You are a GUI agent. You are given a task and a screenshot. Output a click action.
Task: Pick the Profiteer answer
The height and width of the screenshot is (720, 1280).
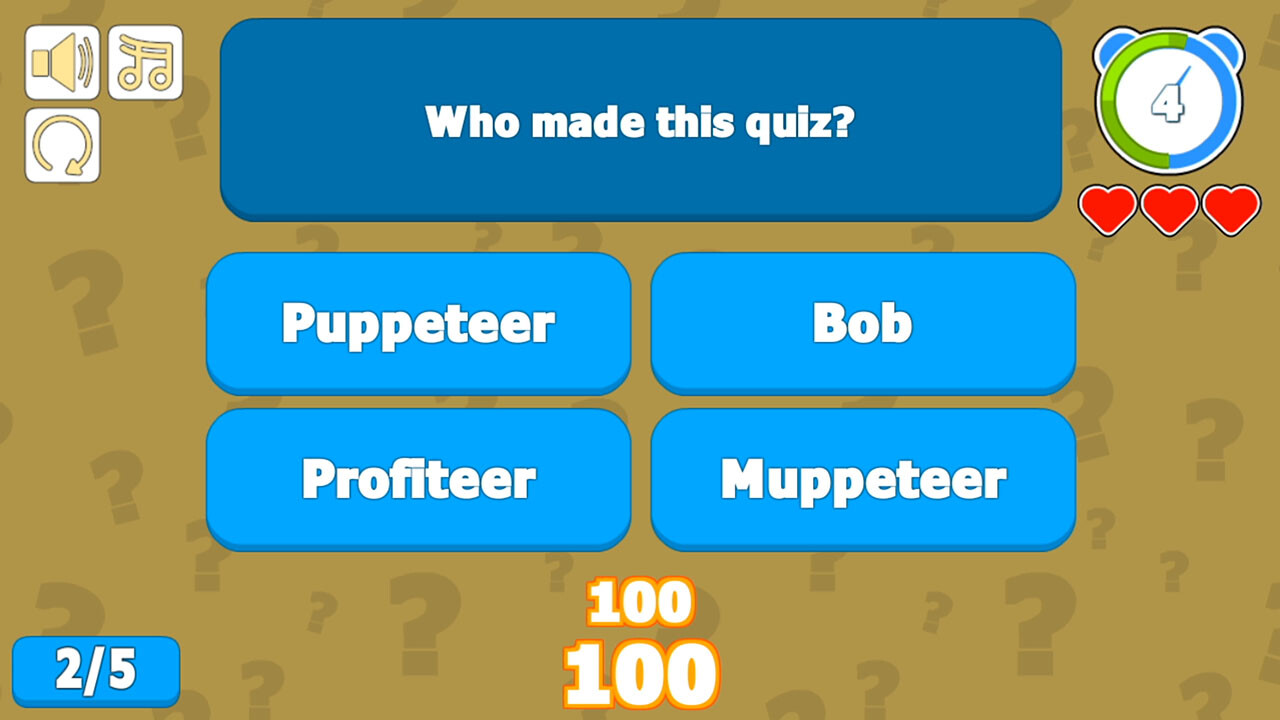pos(418,478)
